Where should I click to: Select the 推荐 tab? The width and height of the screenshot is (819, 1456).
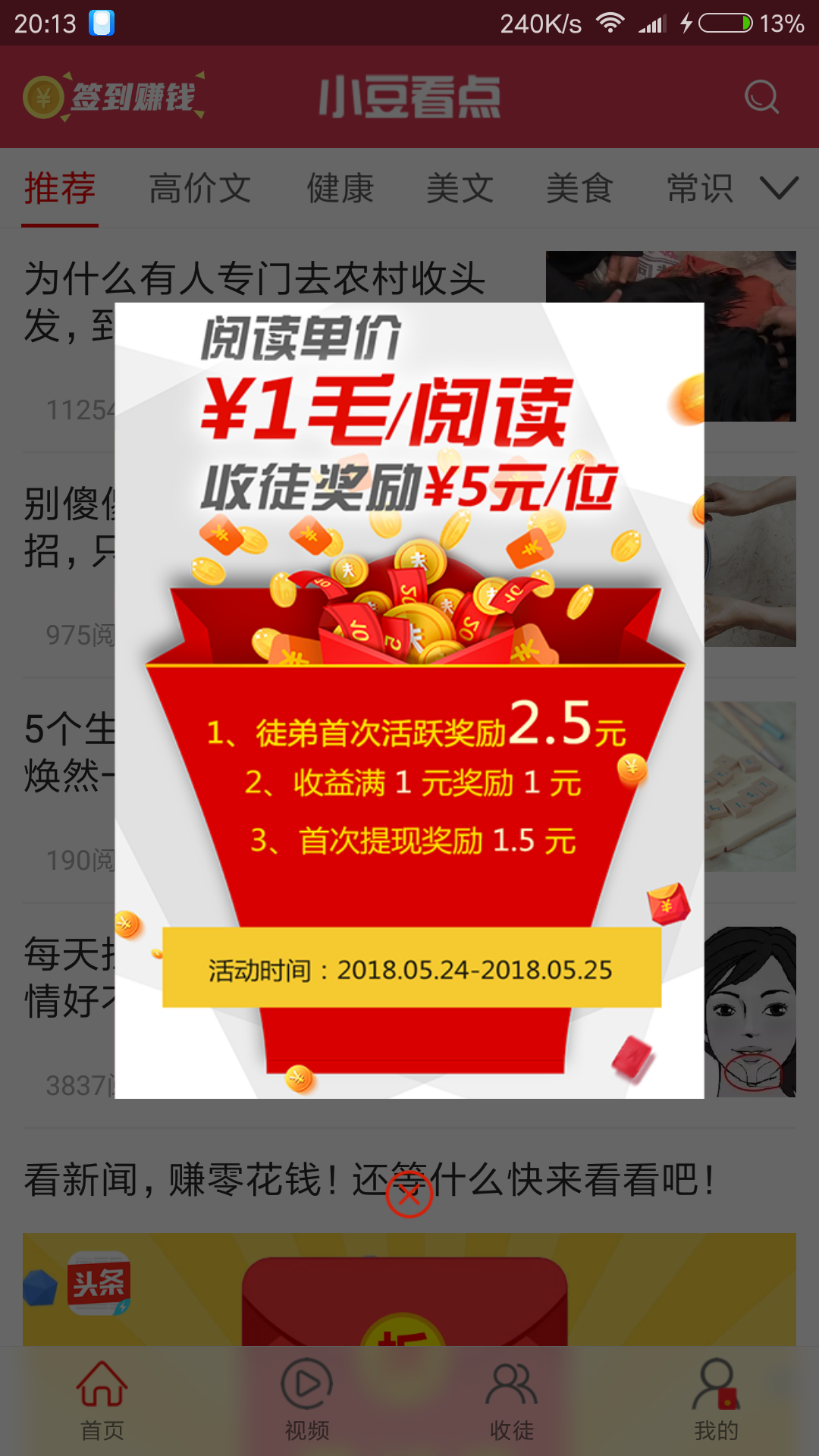coord(60,188)
